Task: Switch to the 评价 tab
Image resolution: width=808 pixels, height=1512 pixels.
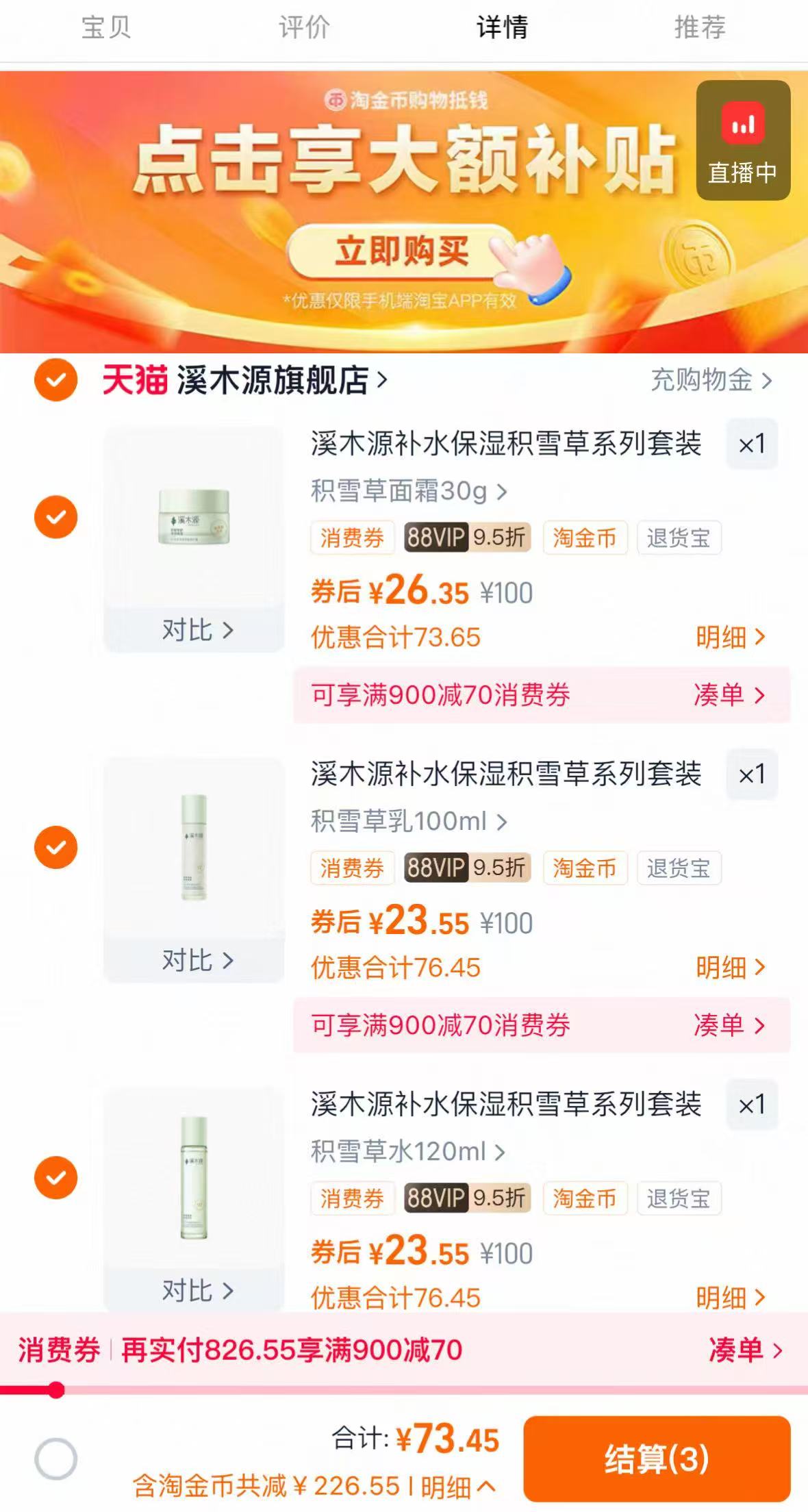Action: pos(305,28)
